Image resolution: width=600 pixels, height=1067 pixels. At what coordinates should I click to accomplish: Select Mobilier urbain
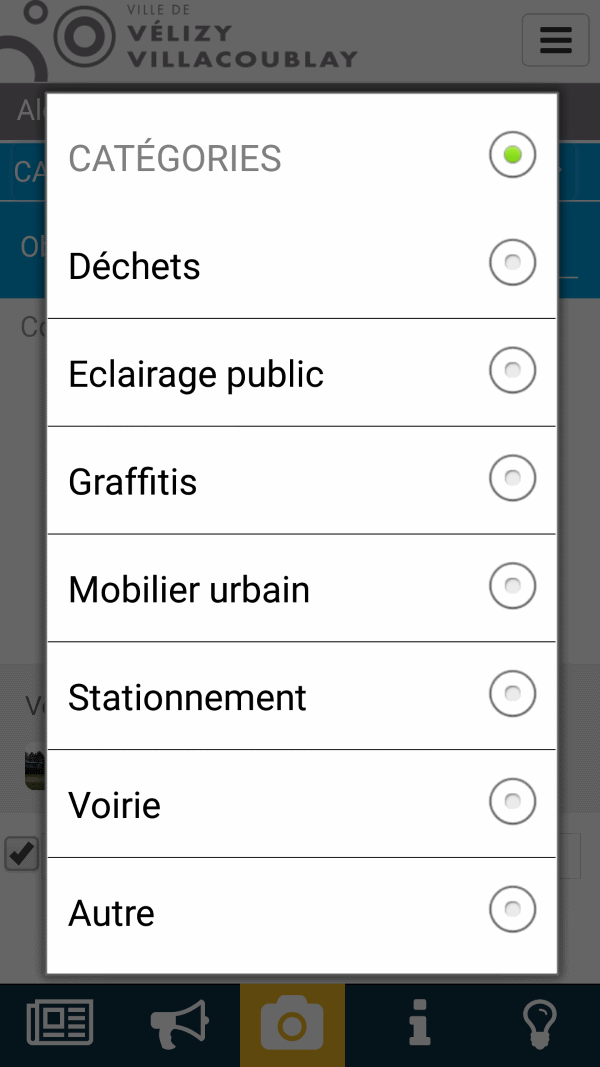click(301, 588)
